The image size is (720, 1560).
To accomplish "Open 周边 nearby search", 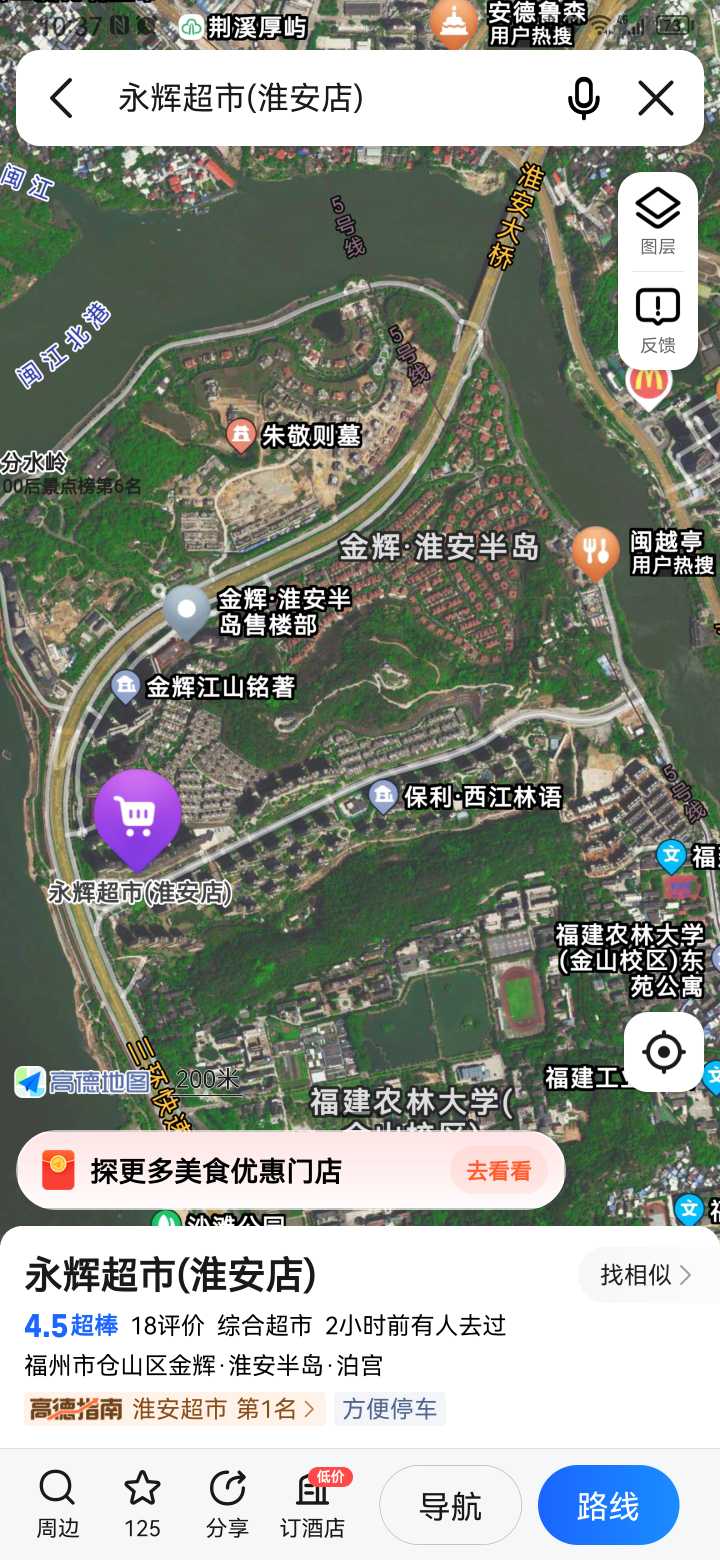I will point(57,1504).
